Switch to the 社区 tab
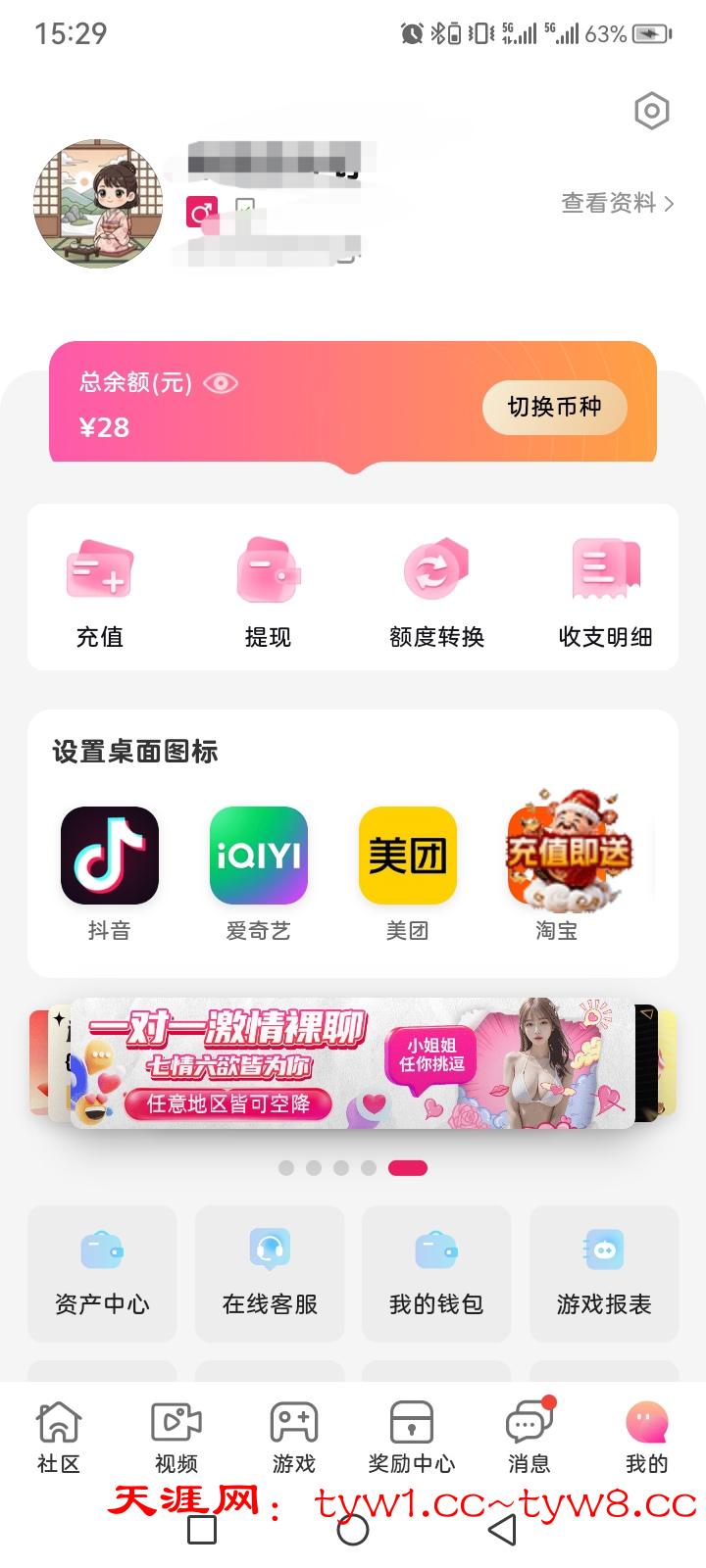 pos(59,1437)
